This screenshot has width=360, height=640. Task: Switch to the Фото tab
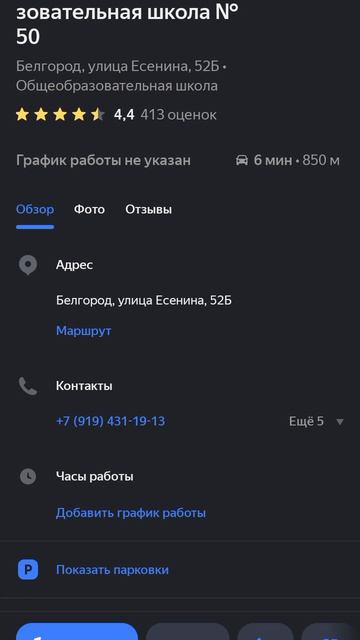[x=89, y=209]
